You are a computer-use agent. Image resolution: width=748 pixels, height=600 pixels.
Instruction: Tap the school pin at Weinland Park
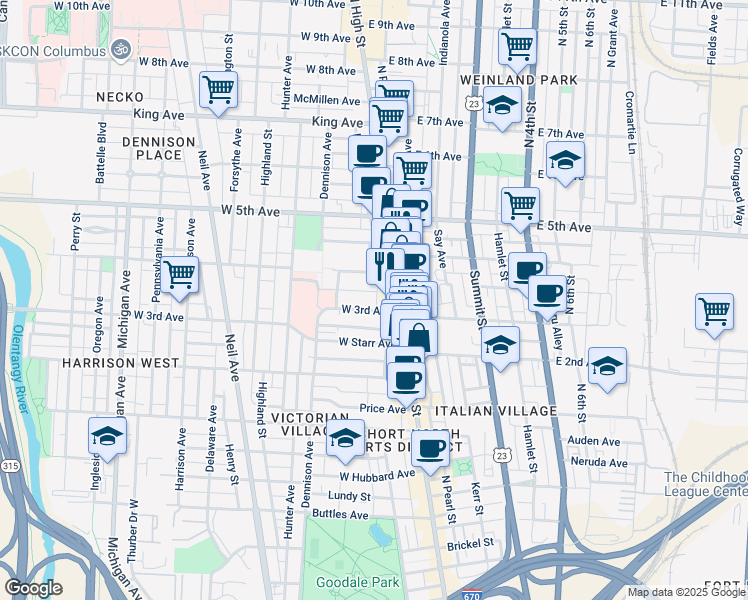coord(502,105)
